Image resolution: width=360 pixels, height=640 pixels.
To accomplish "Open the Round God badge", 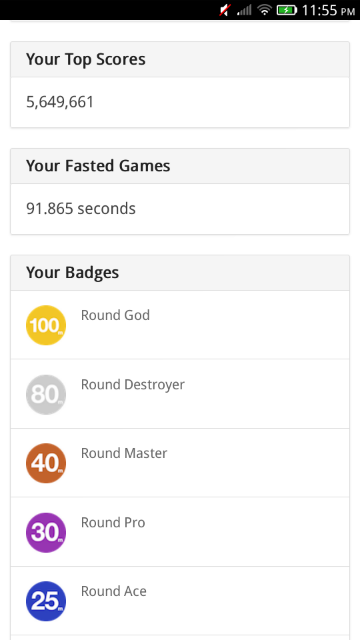I will tap(180, 325).
